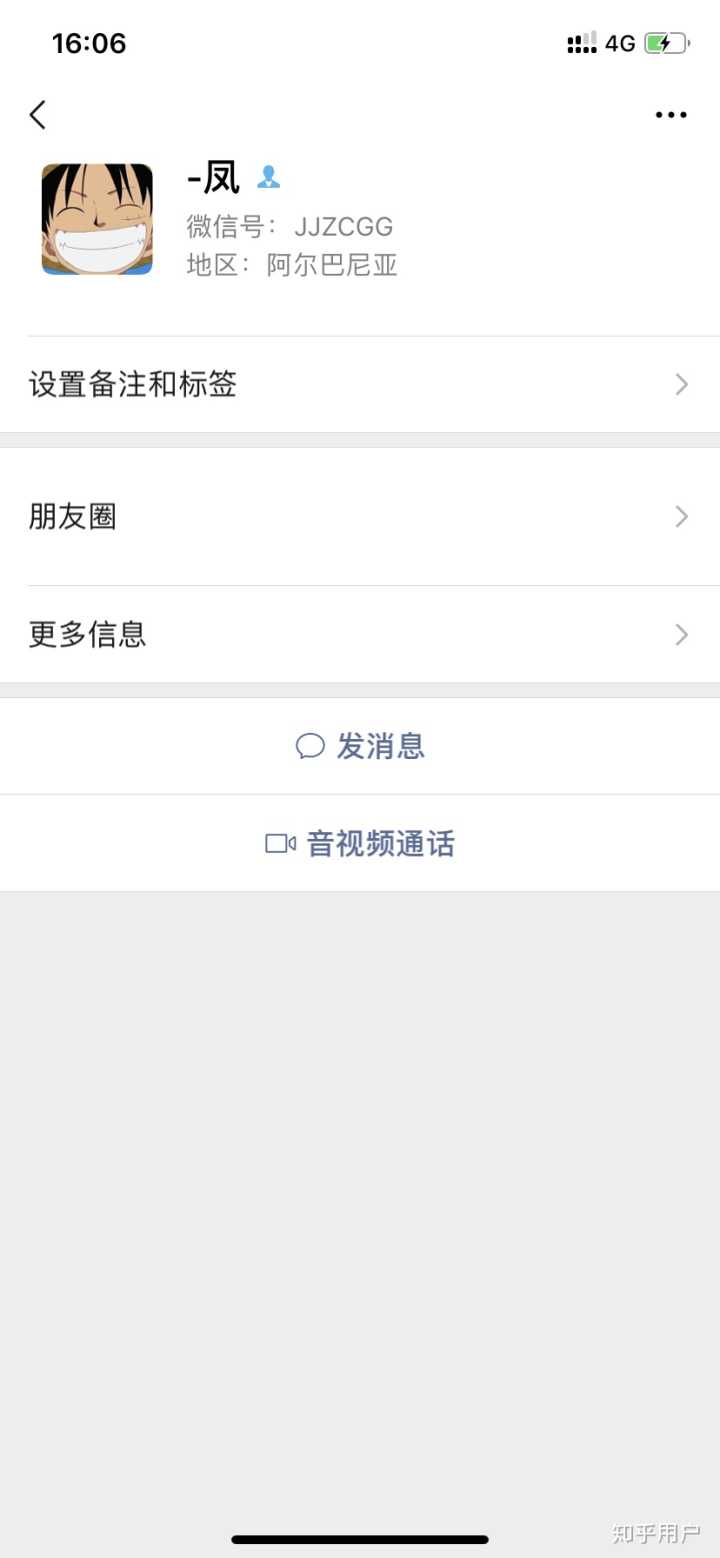
Task: Open 更多信息 for this contact
Action: [360, 634]
